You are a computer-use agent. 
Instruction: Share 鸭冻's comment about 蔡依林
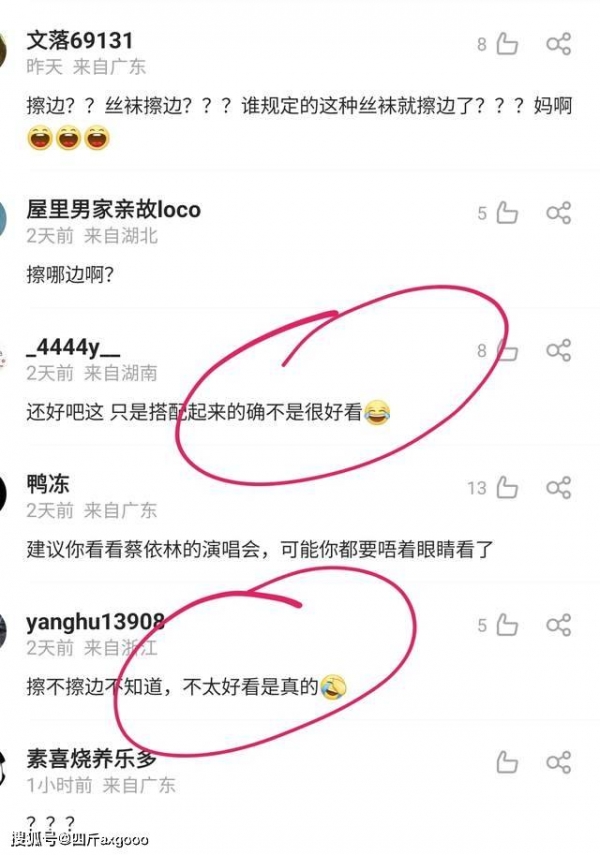[x=558, y=488]
